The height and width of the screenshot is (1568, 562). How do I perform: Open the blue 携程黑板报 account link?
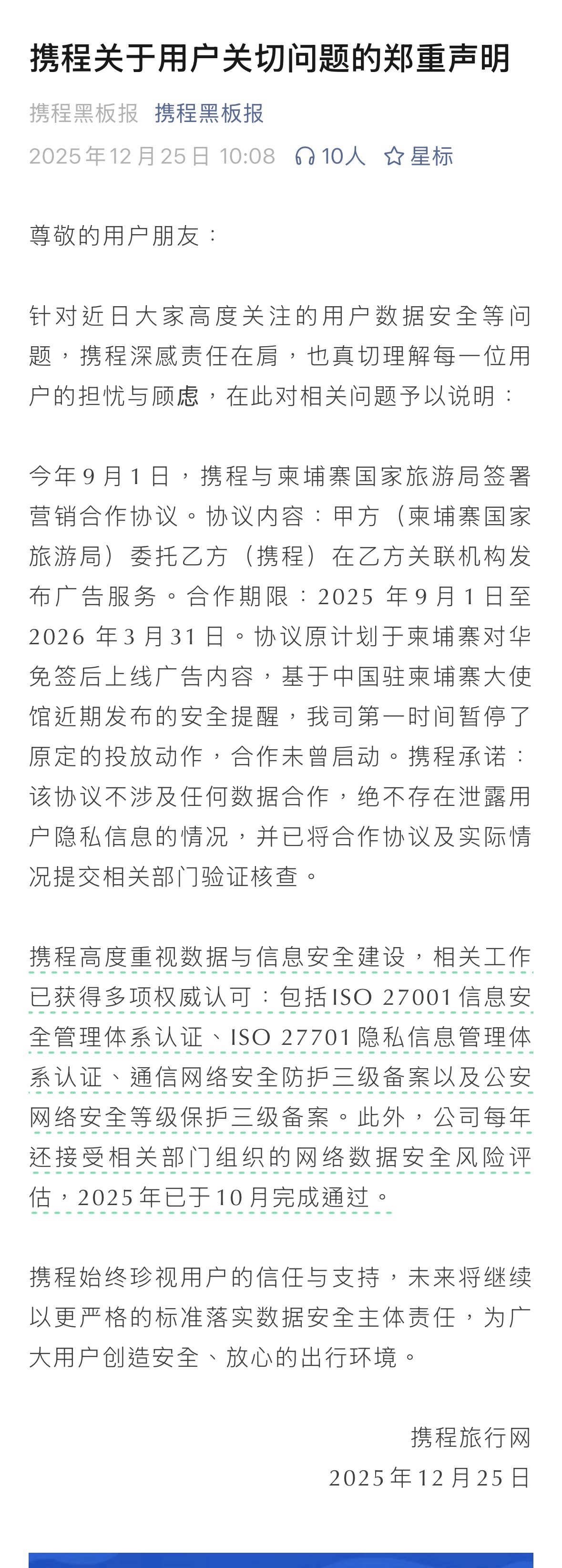coord(209,113)
